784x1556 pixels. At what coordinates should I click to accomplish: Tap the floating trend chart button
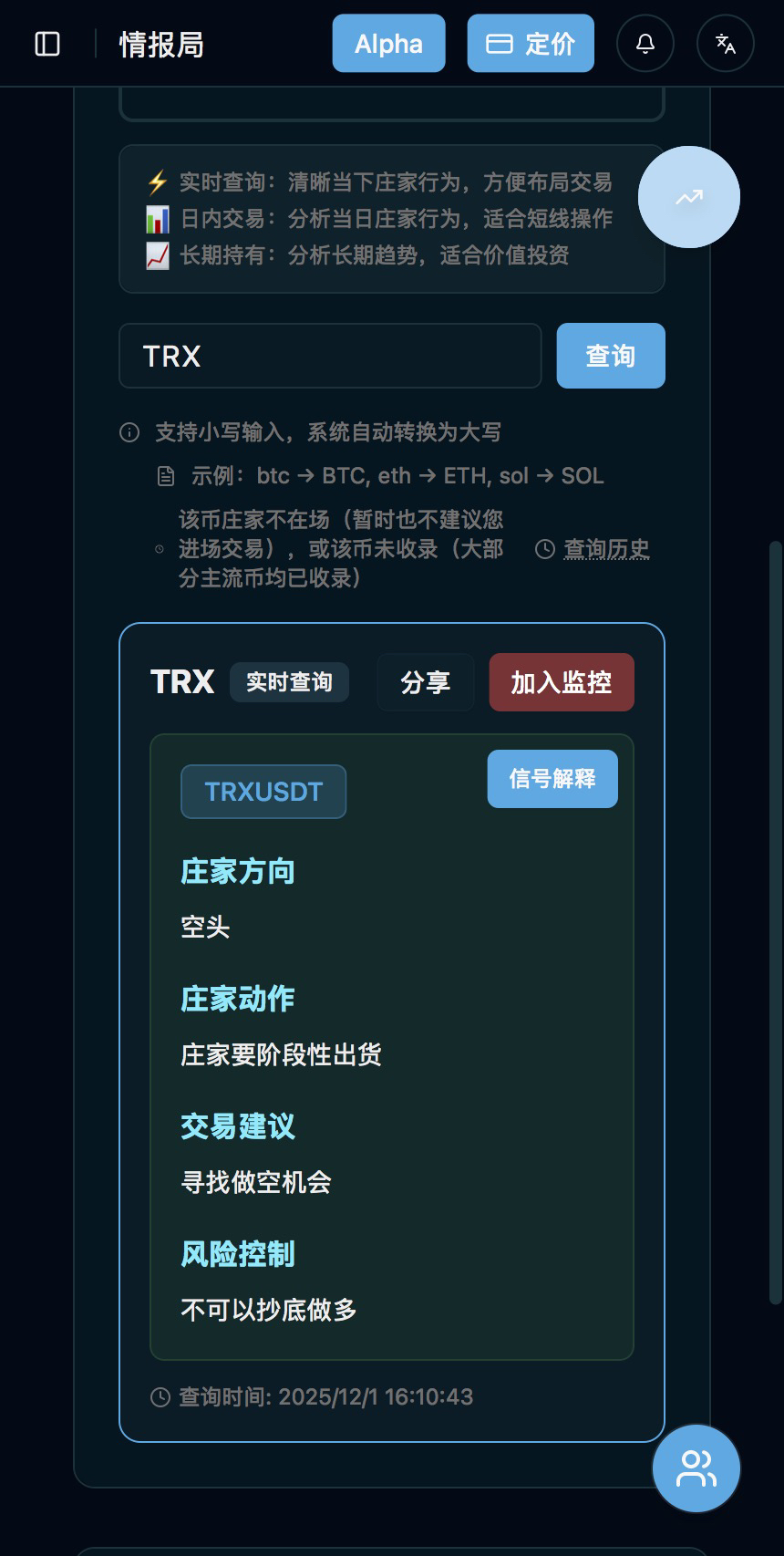[689, 197]
